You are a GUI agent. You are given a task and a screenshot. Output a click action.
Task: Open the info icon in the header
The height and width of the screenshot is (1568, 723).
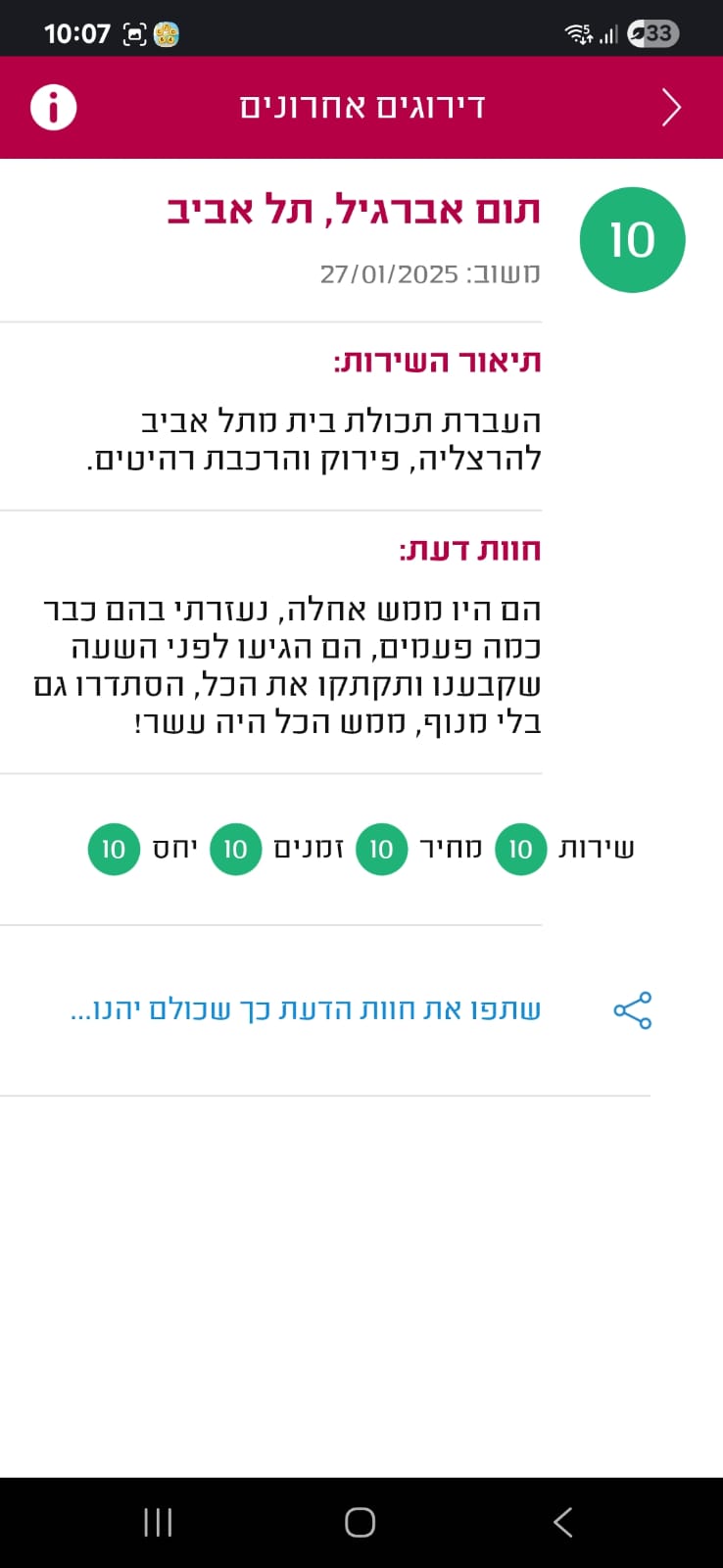point(53,107)
